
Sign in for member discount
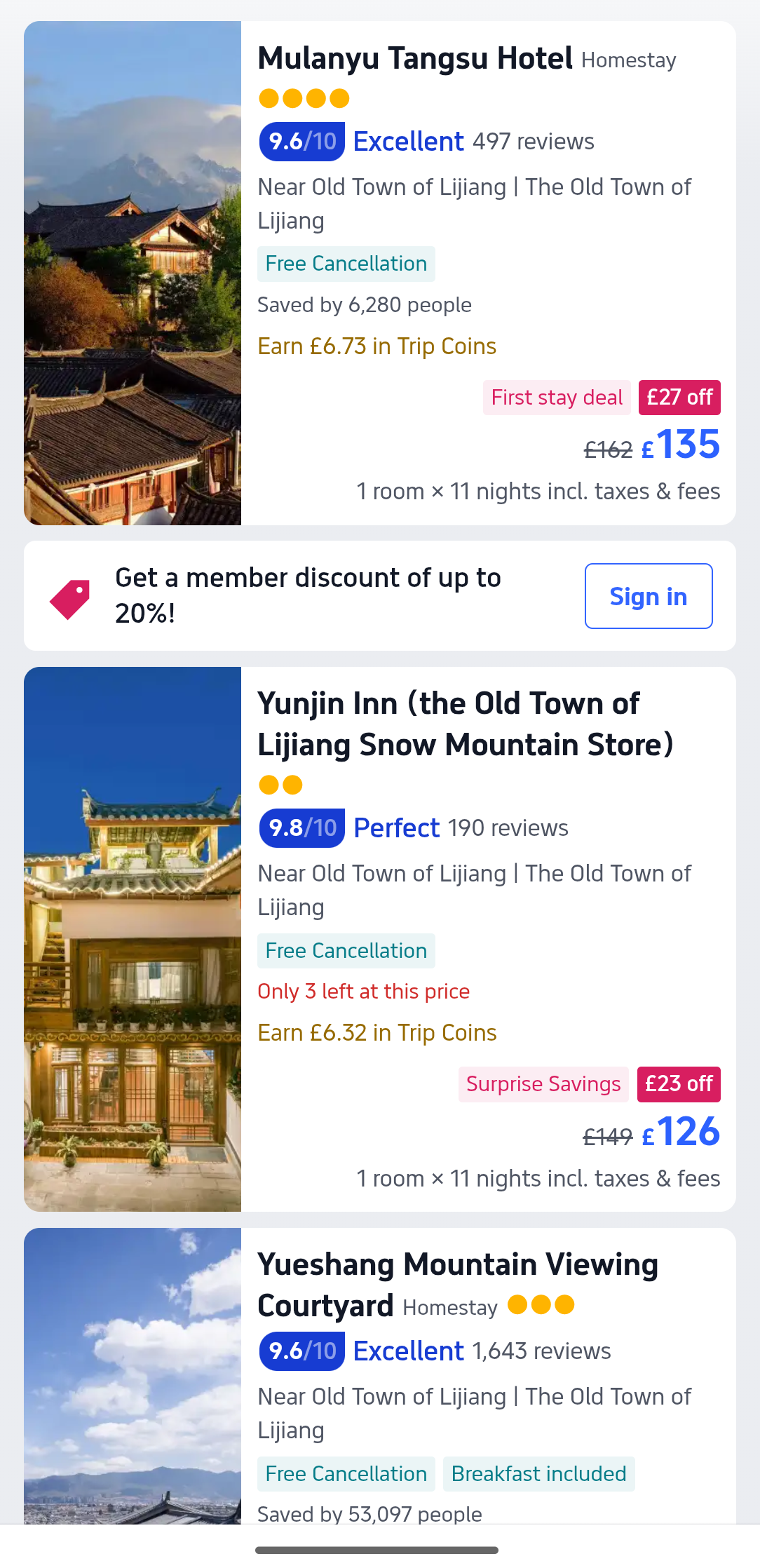648,596
